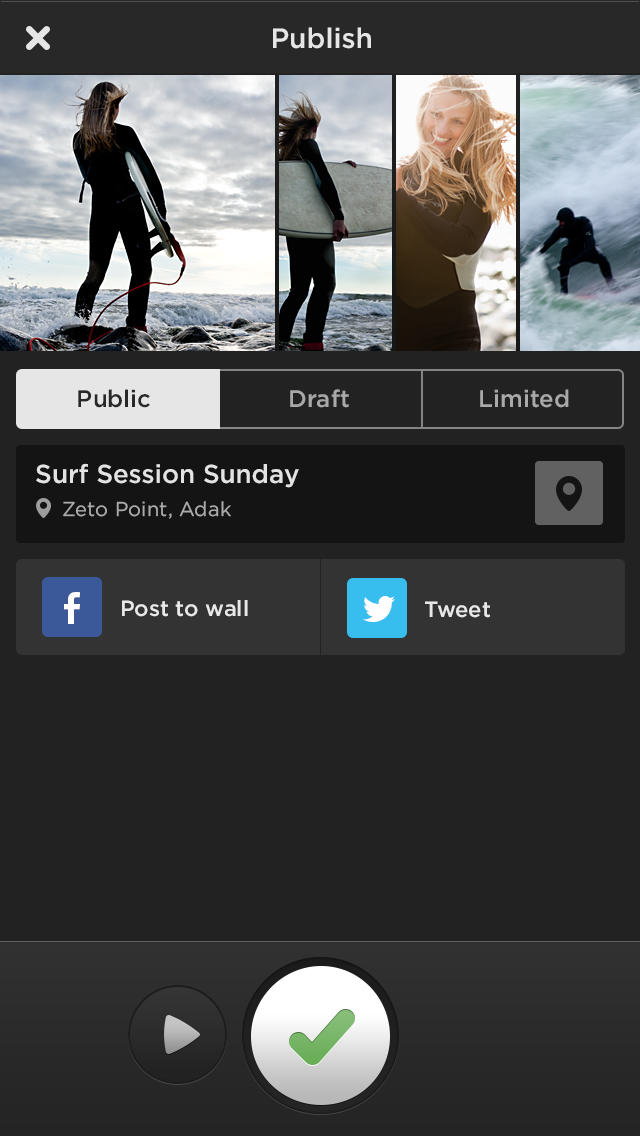
Task: Open the location pin button
Action: [x=569, y=493]
